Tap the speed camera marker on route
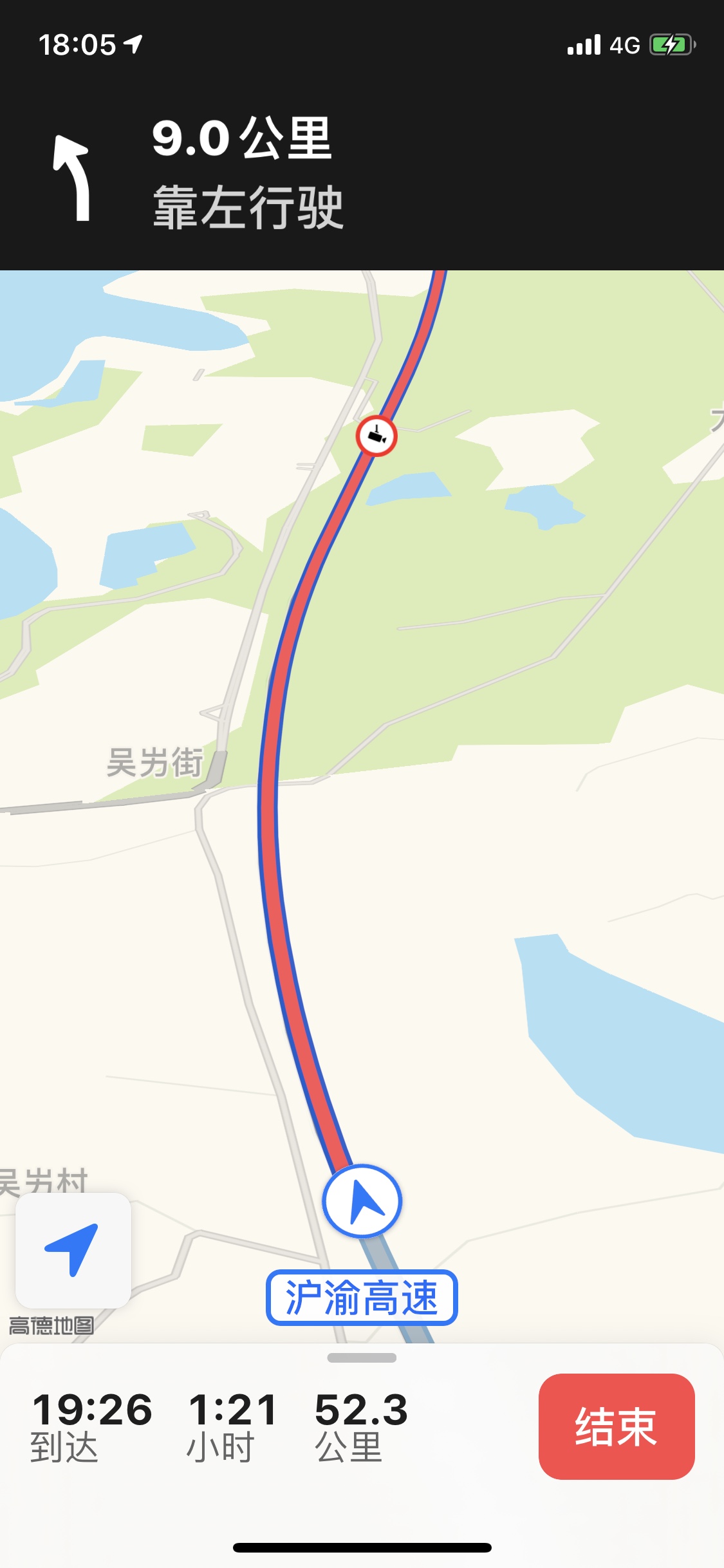 point(376,436)
